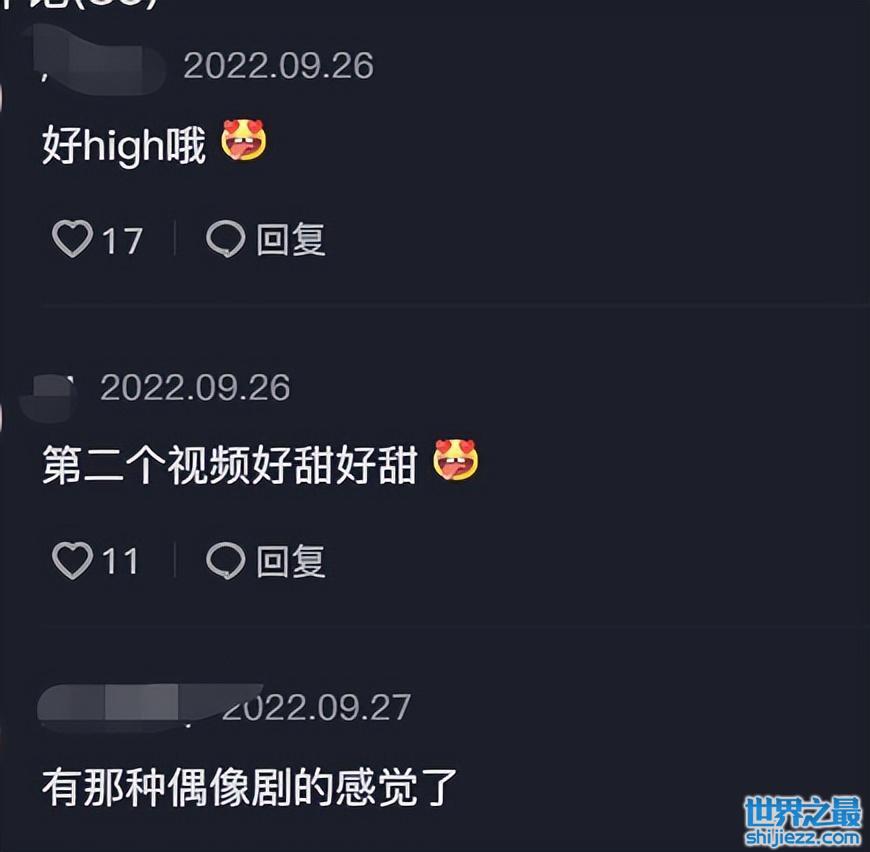Reply to the "第二个视频好甜好甜" comment
The image size is (870, 852).
266,561
